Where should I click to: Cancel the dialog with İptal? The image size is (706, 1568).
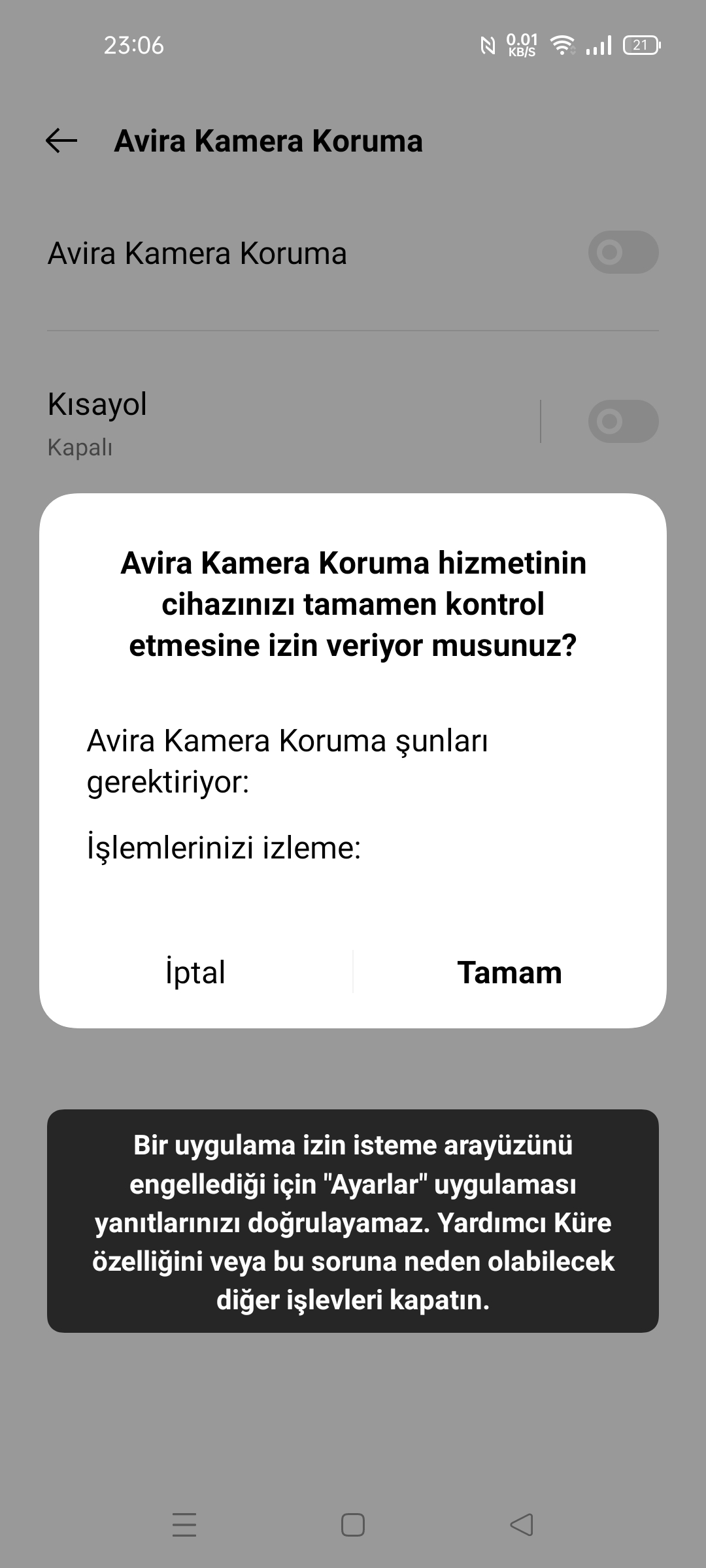pos(195,972)
